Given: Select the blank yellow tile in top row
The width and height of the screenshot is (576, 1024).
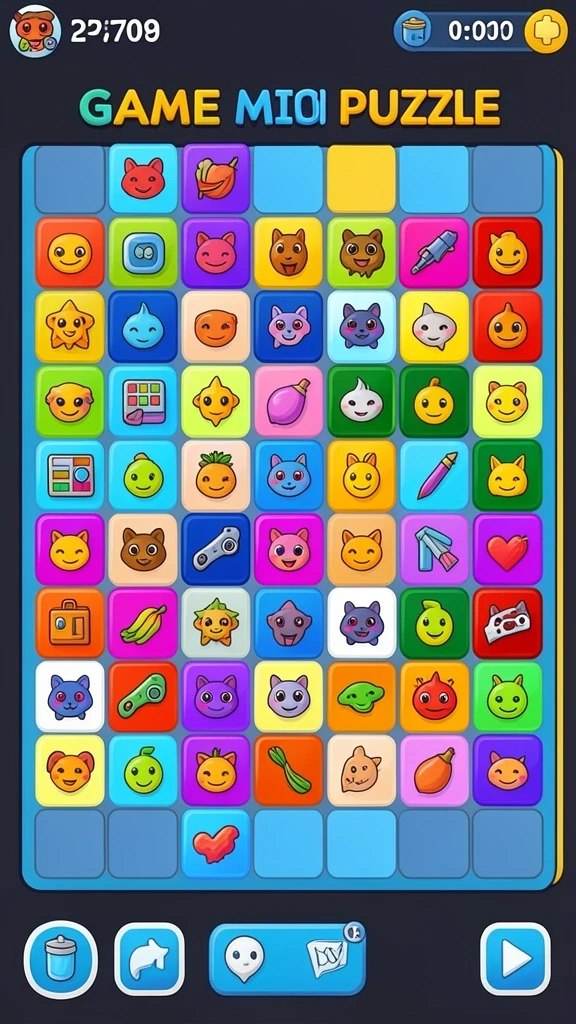Looking at the screenshot, I should click(361, 178).
